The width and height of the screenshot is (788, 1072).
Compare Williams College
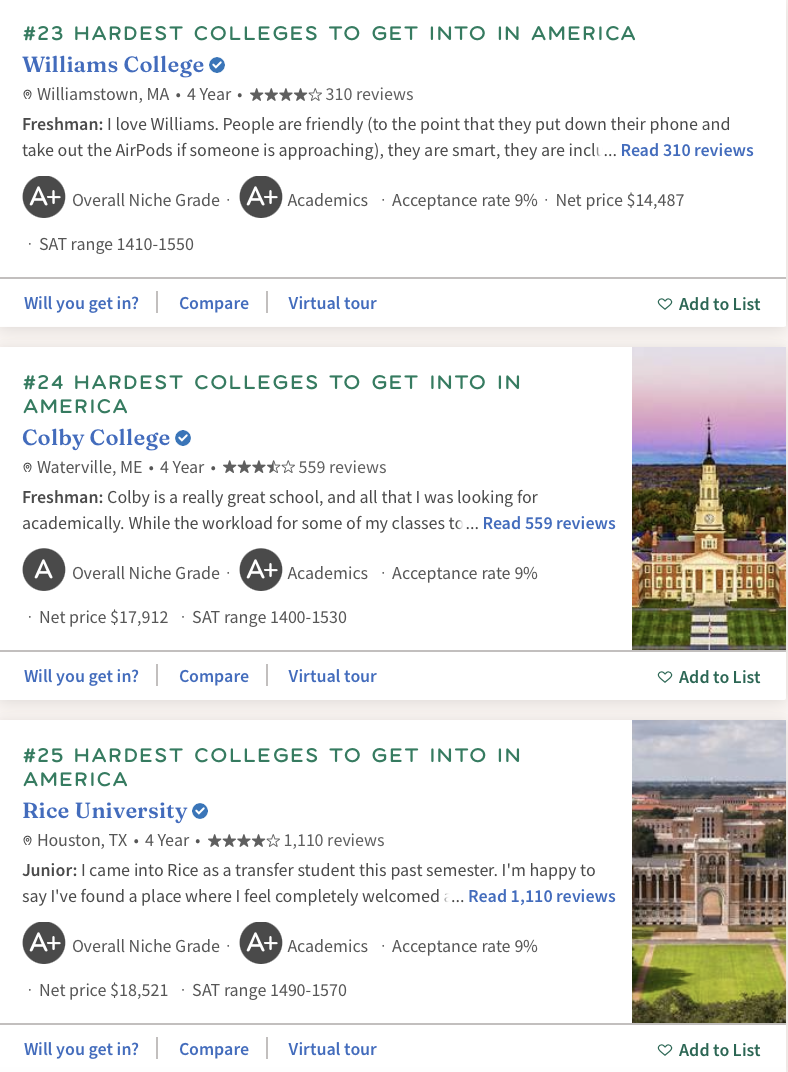tap(213, 303)
